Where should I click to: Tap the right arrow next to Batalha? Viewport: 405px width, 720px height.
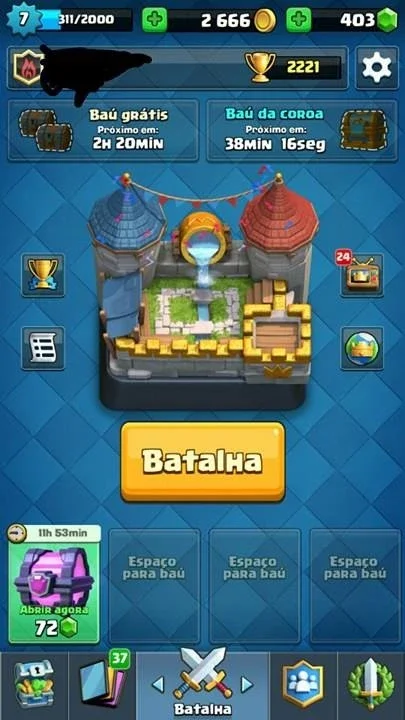click(x=247, y=685)
